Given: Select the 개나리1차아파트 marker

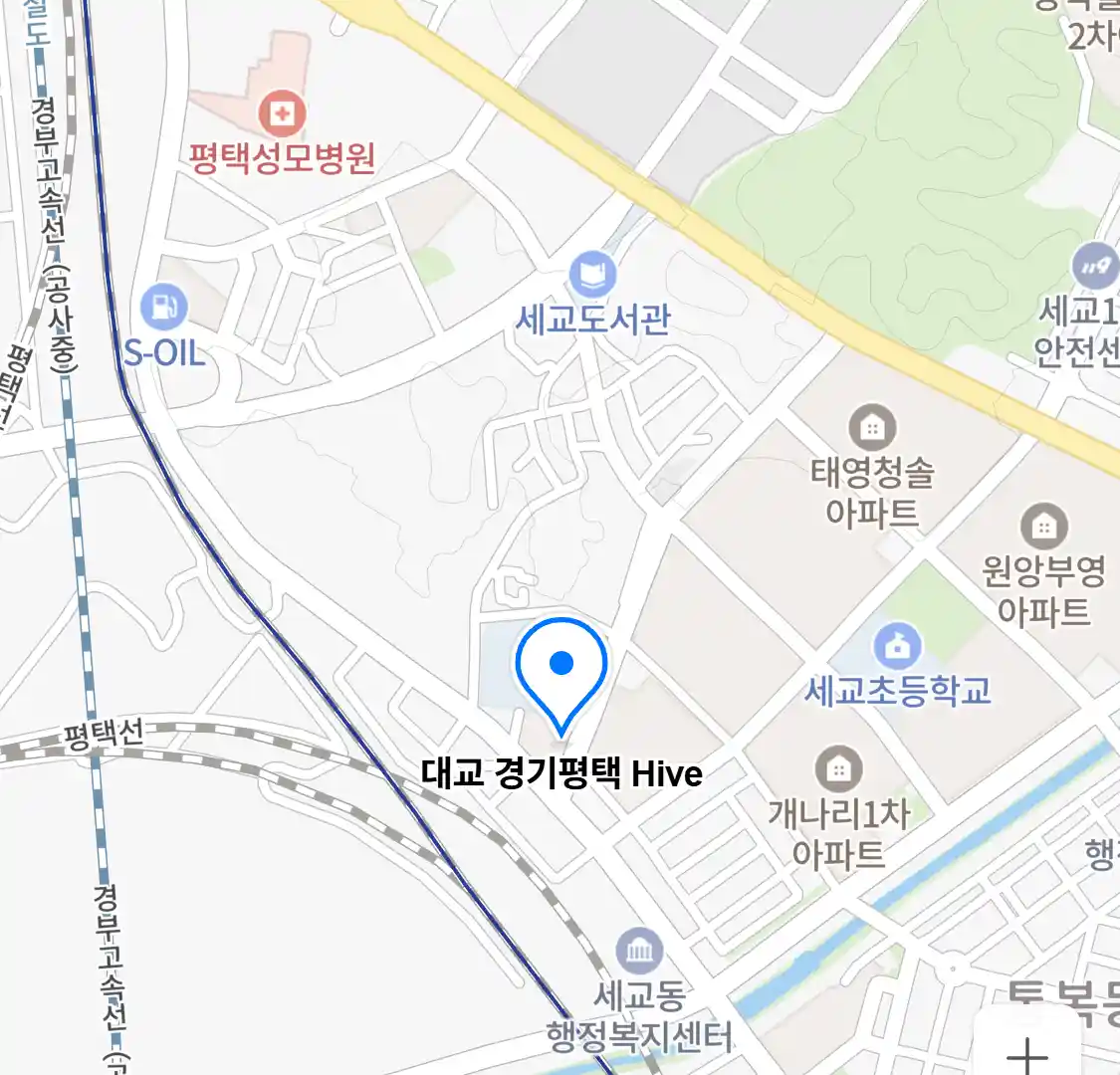Looking at the screenshot, I should click(x=838, y=769).
